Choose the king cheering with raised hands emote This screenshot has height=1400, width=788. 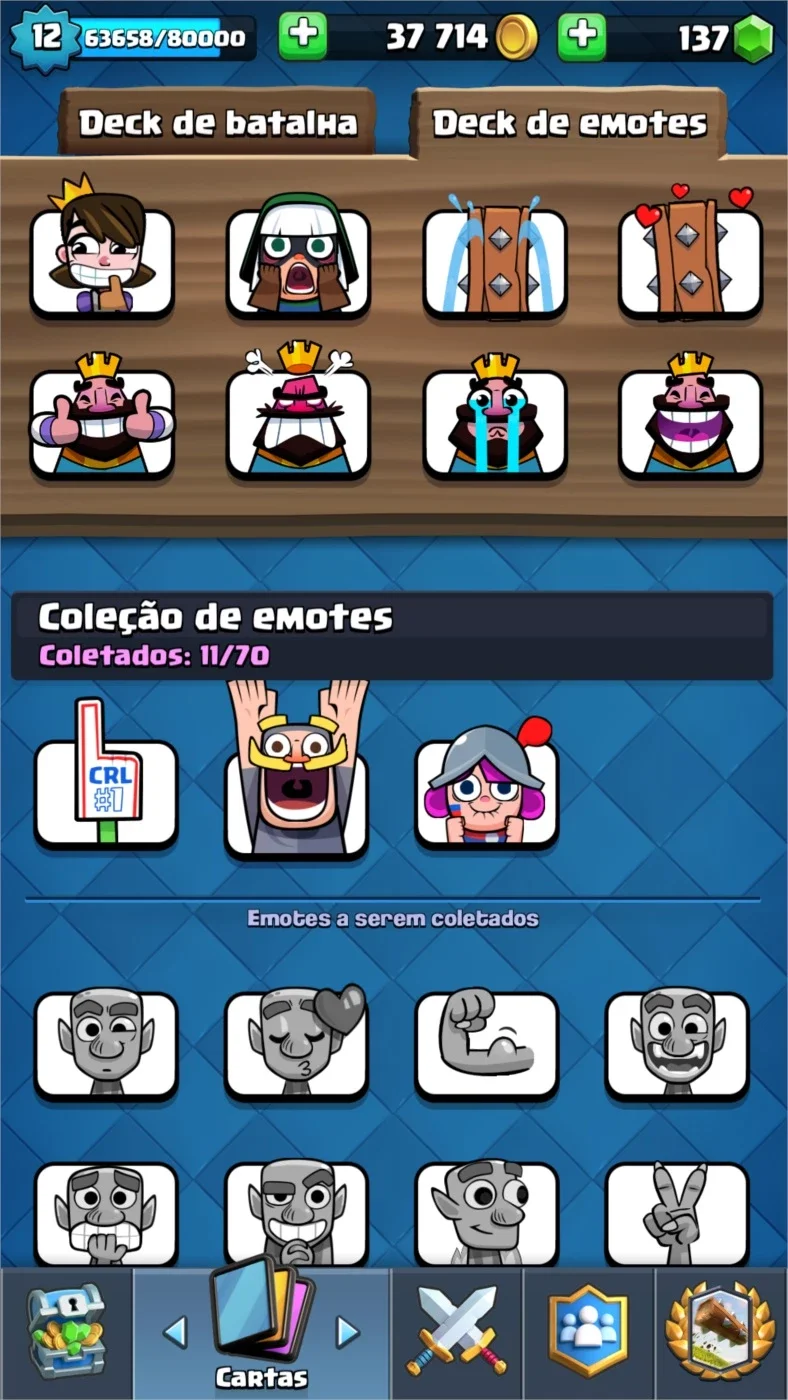tap(296, 770)
